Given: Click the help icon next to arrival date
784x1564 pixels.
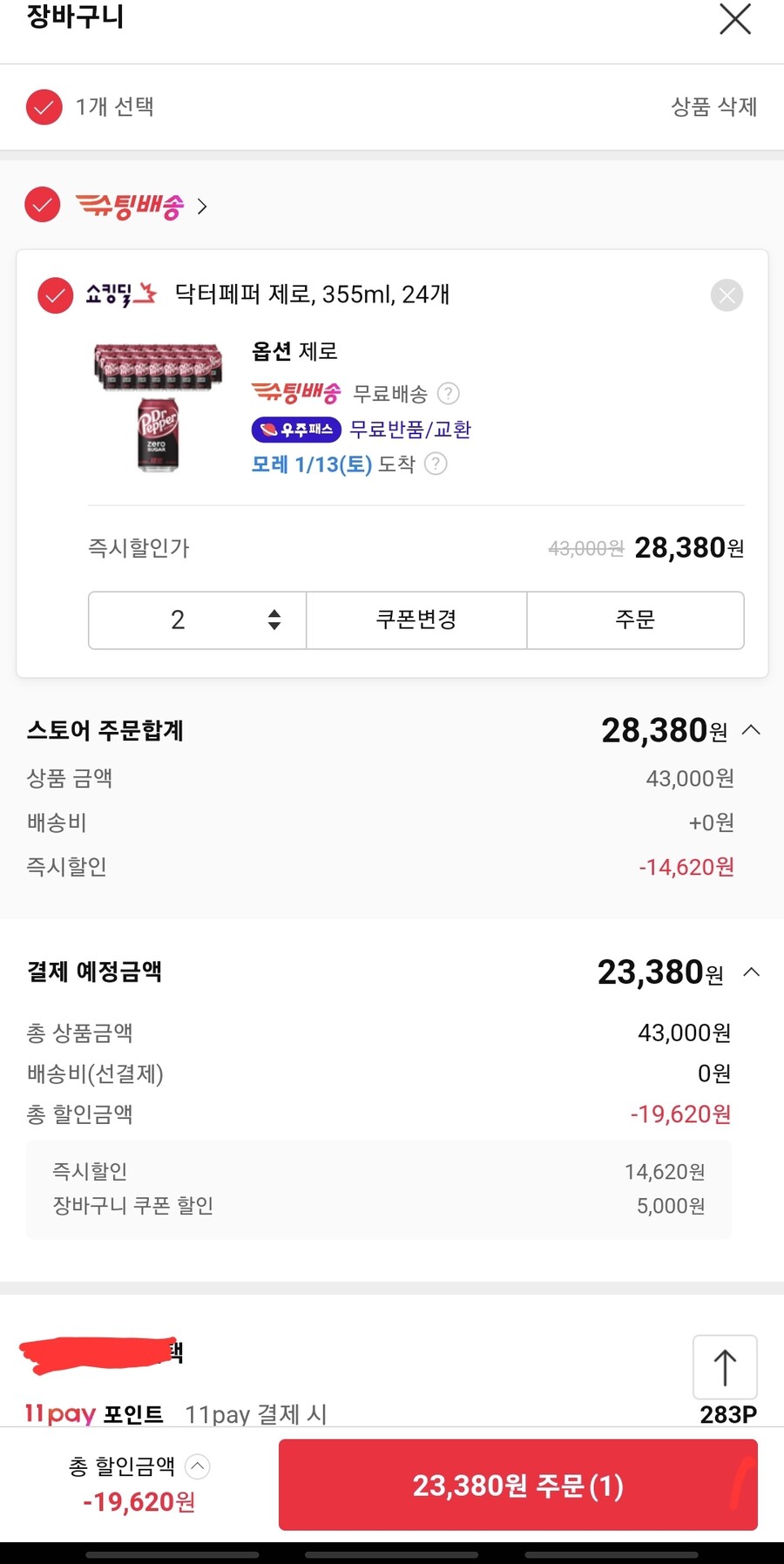Looking at the screenshot, I should [x=436, y=464].
